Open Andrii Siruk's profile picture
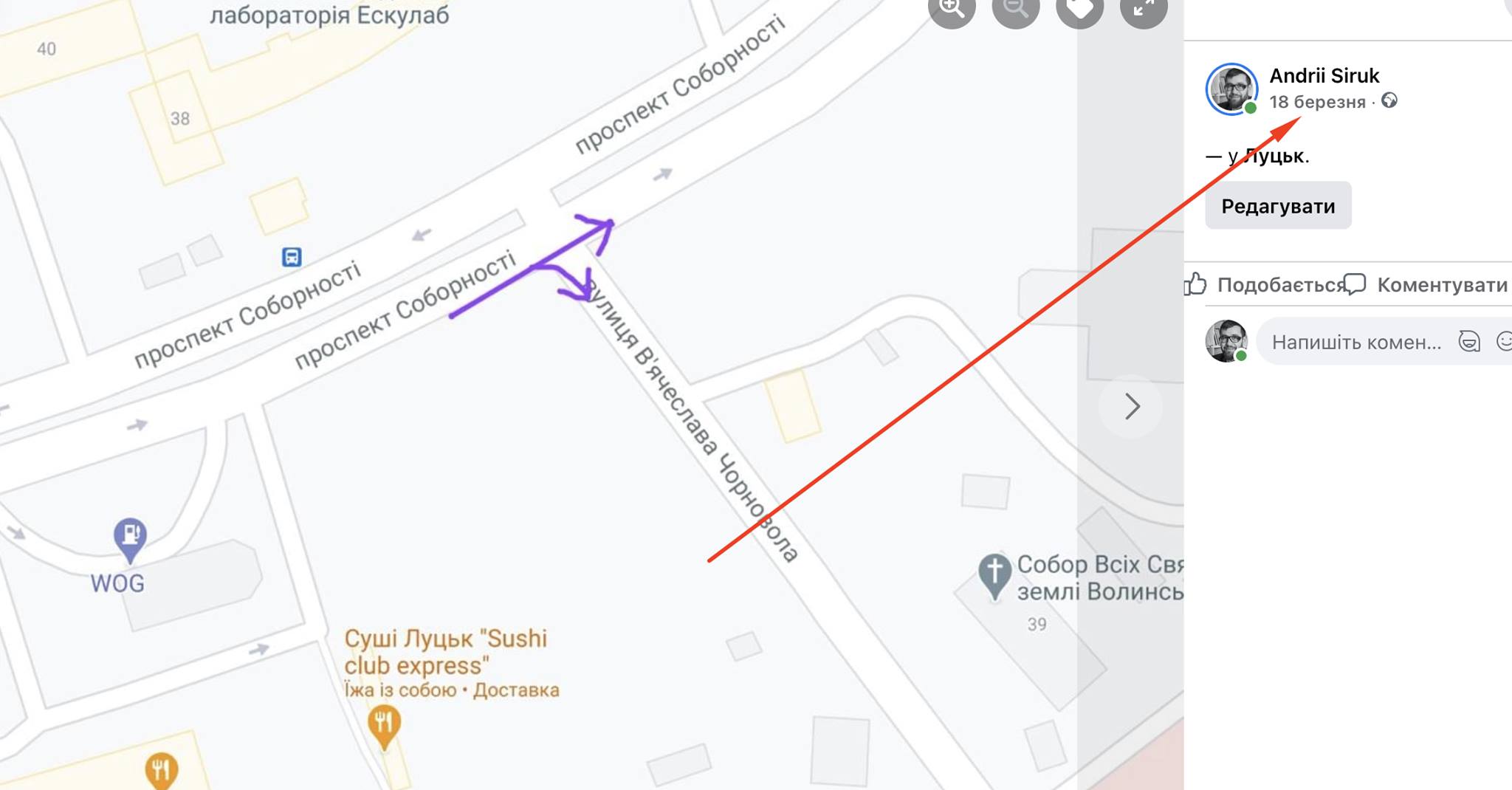 pos(1231,89)
